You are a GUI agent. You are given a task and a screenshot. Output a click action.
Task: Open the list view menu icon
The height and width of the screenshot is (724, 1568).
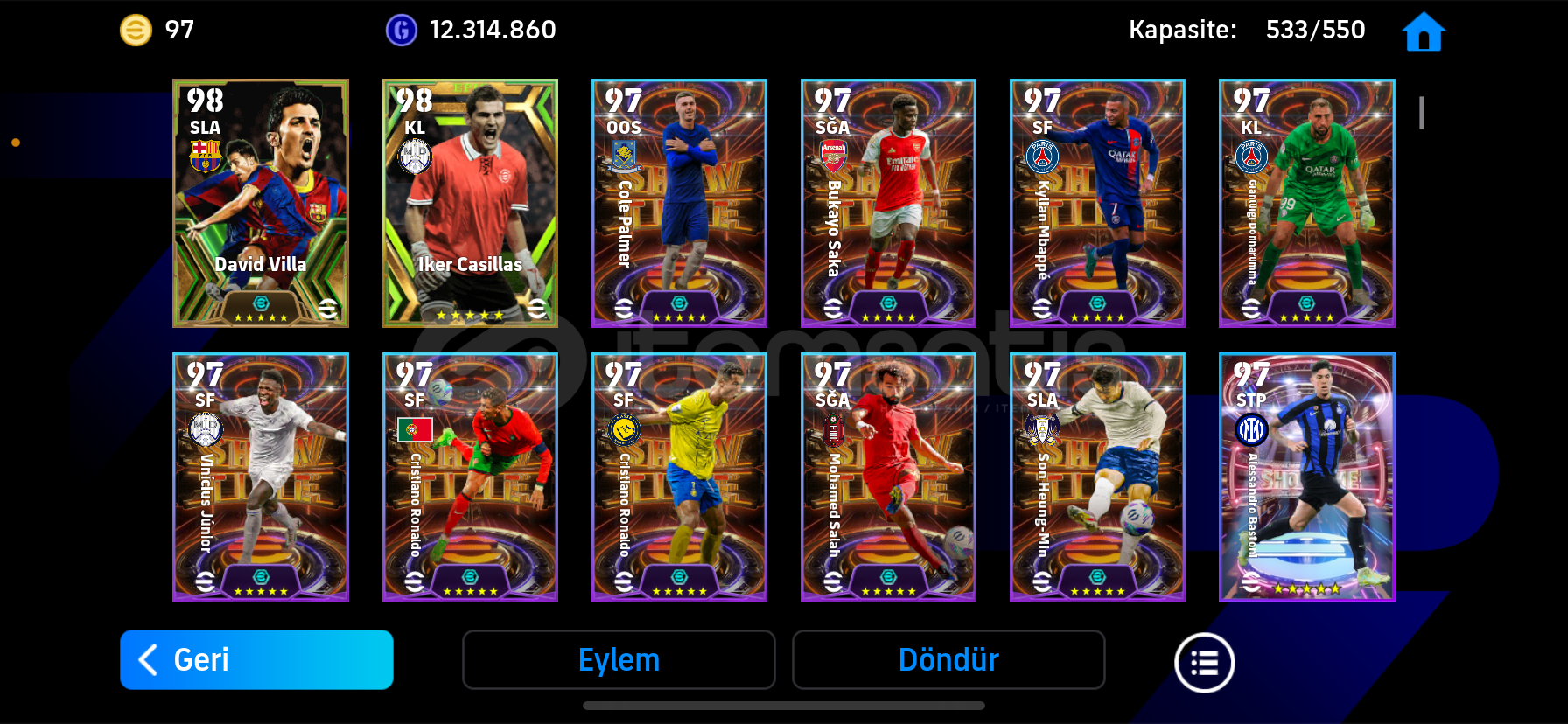[1204, 663]
